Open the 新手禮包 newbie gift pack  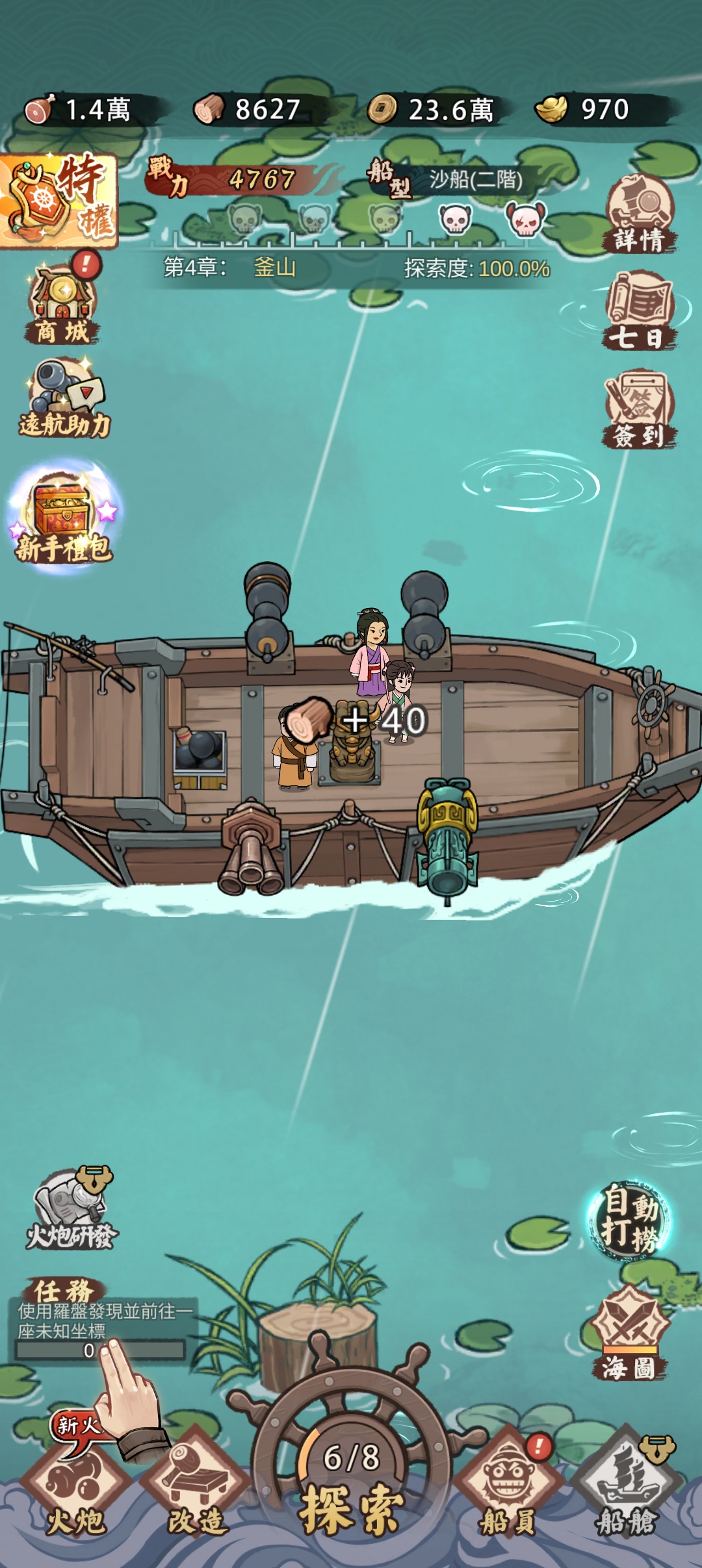click(x=64, y=516)
